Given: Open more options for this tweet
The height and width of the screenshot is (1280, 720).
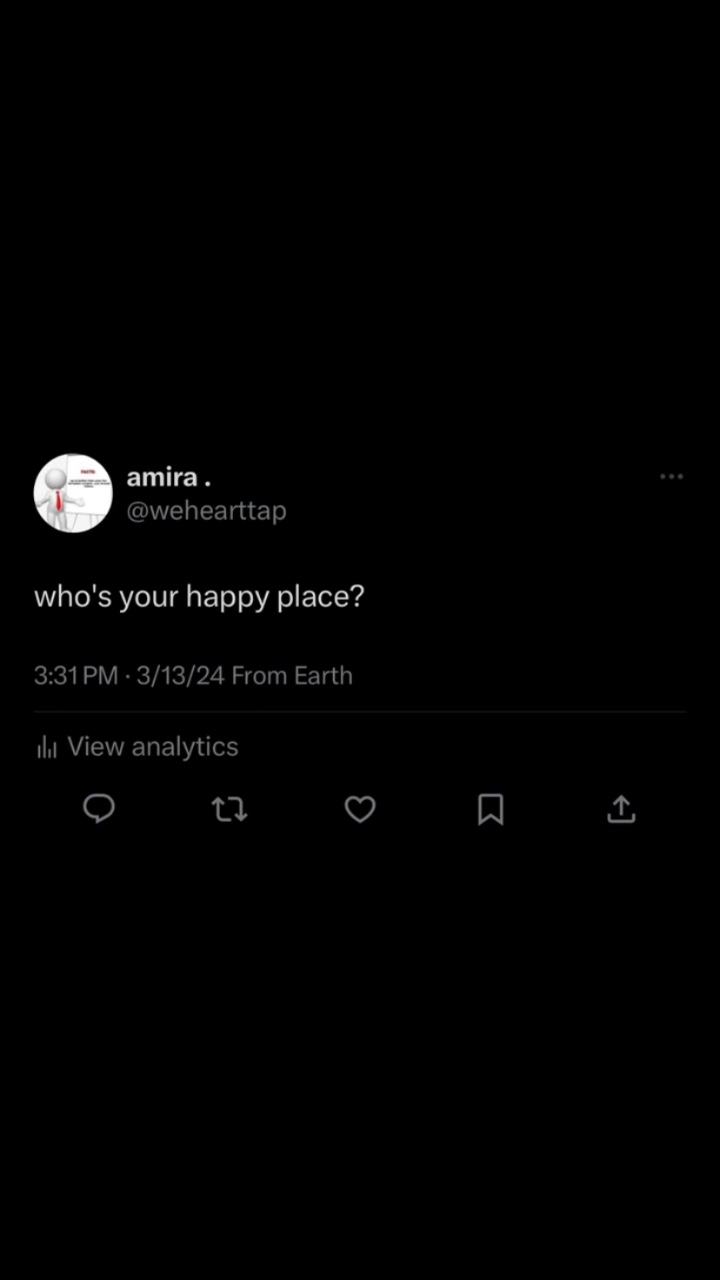Looking at the screenshot, I should (671, 477).
